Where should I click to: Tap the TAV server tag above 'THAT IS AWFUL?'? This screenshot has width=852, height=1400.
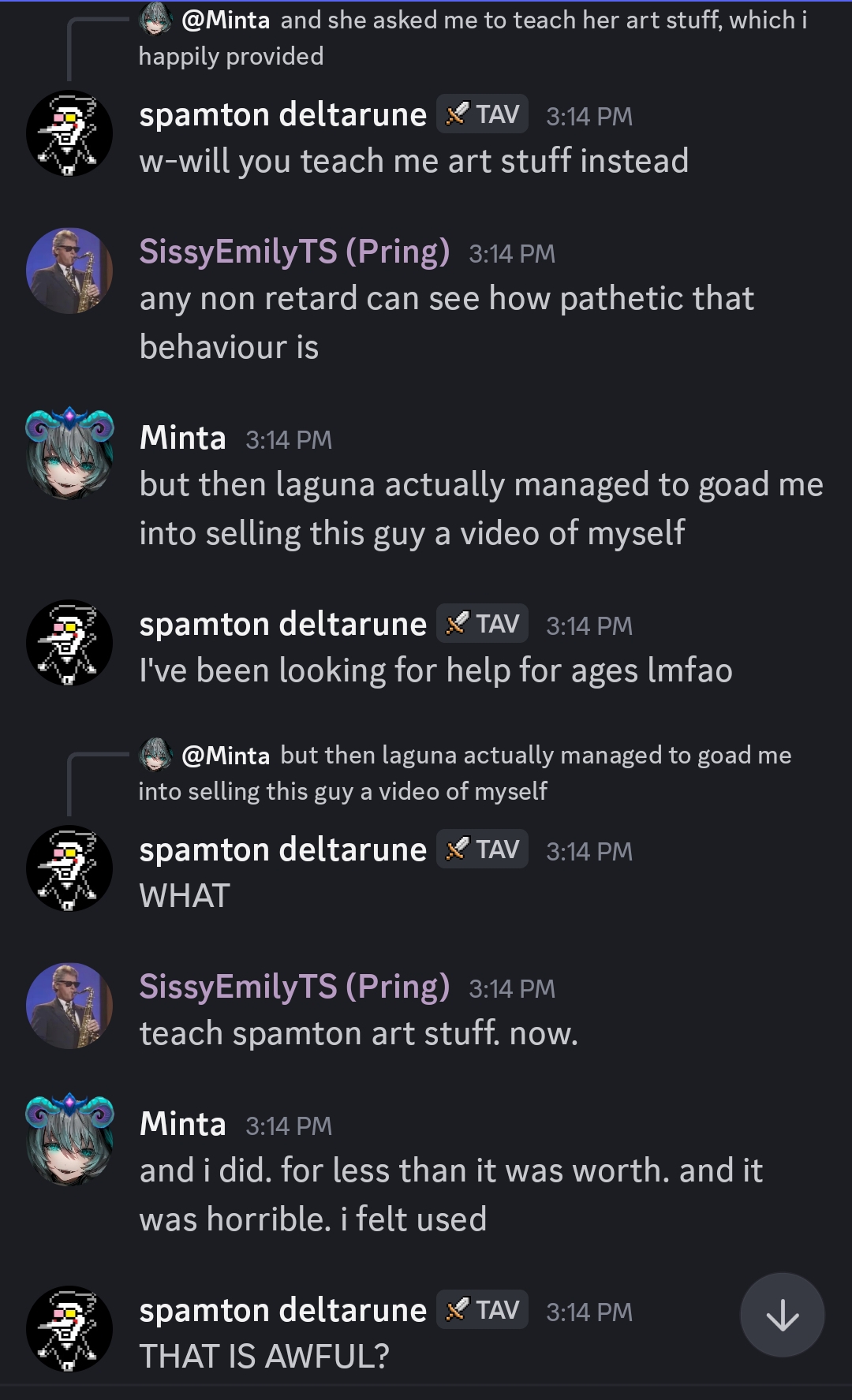[x=482, y=1310]
